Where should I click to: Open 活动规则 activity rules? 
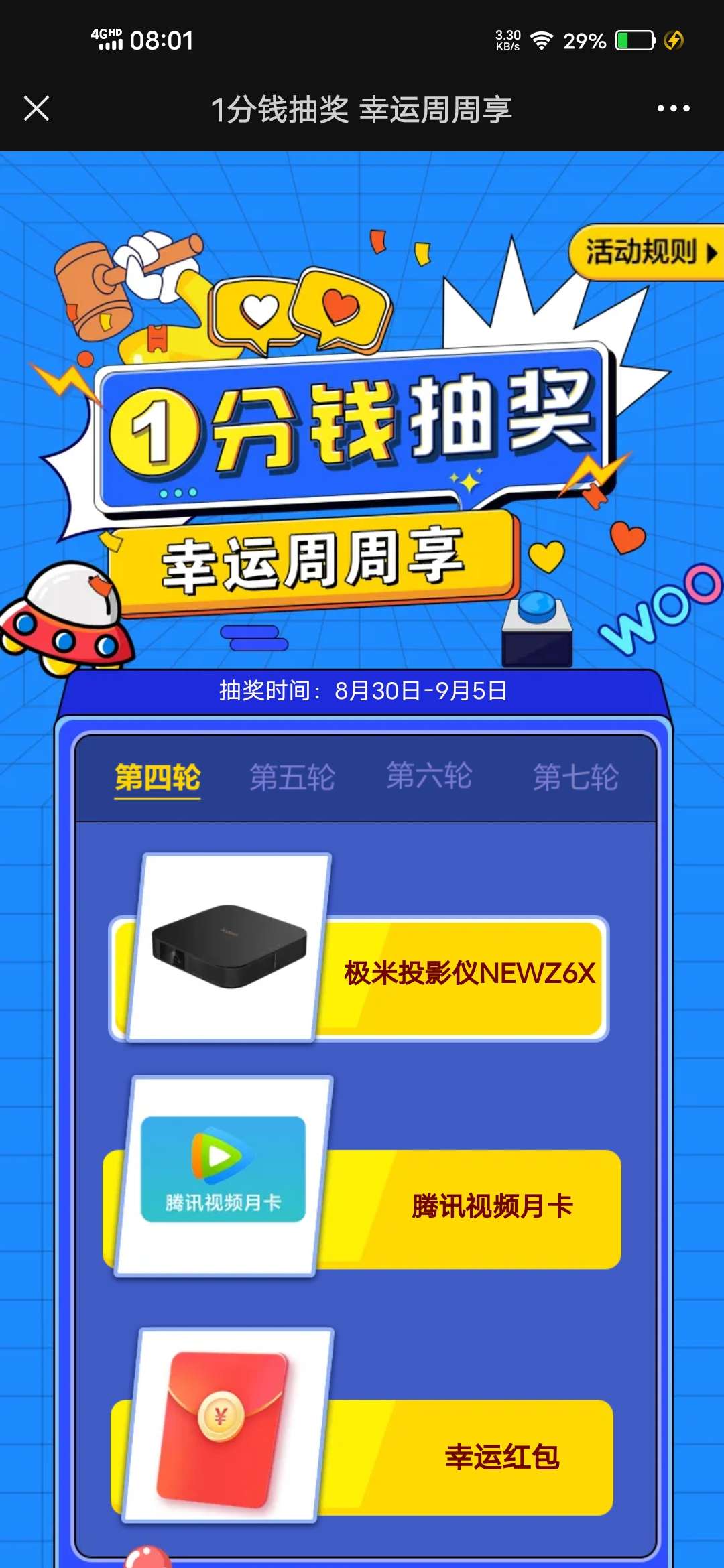[x=647, y=253]
